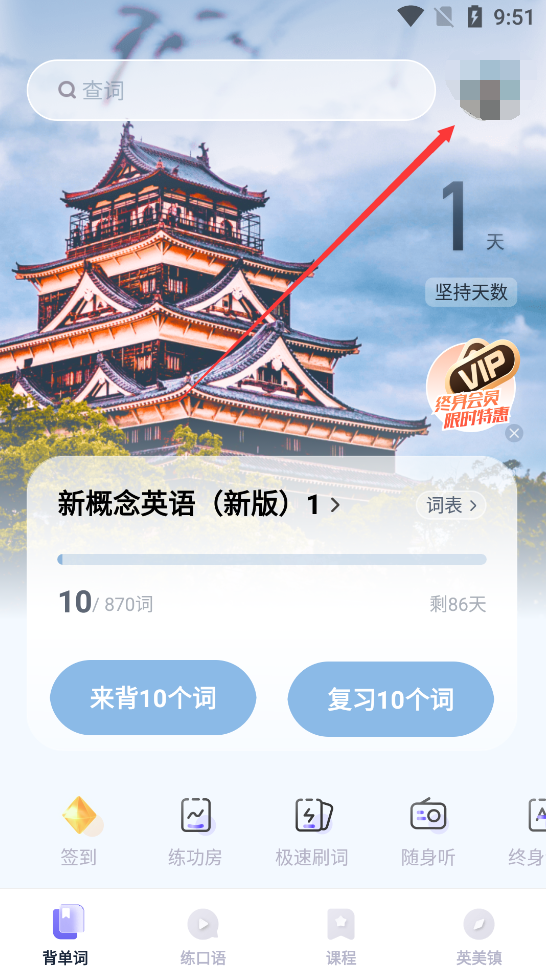
Task: Open 极速刷词
Action: 312,831
